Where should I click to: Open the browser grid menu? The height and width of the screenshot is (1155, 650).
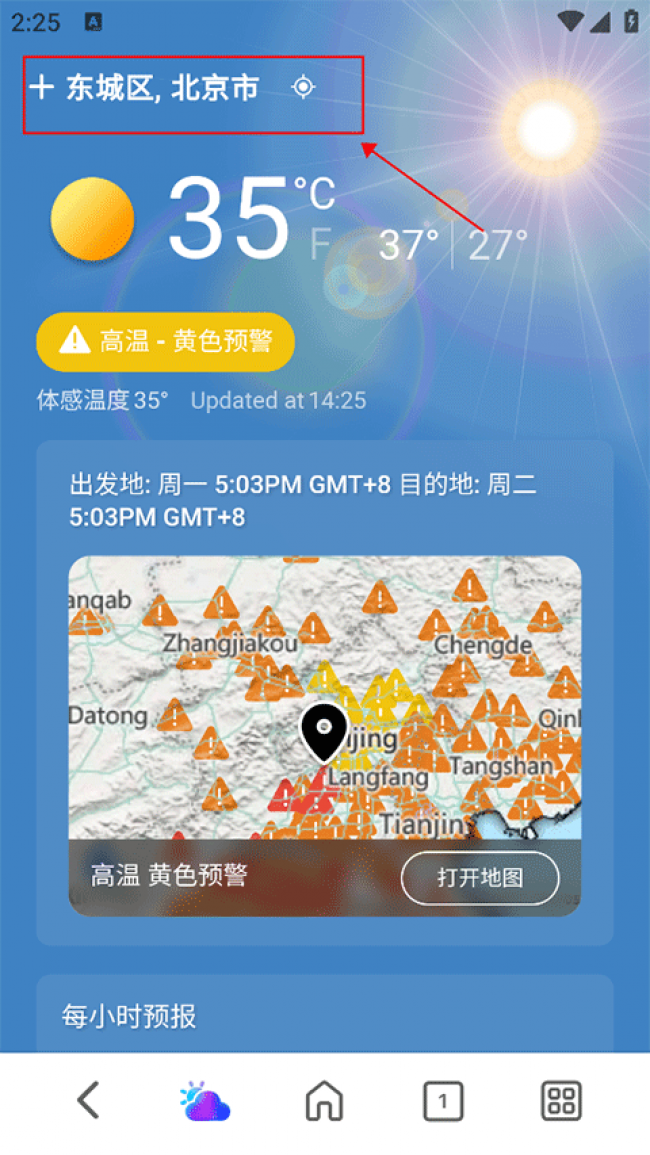561,1101
